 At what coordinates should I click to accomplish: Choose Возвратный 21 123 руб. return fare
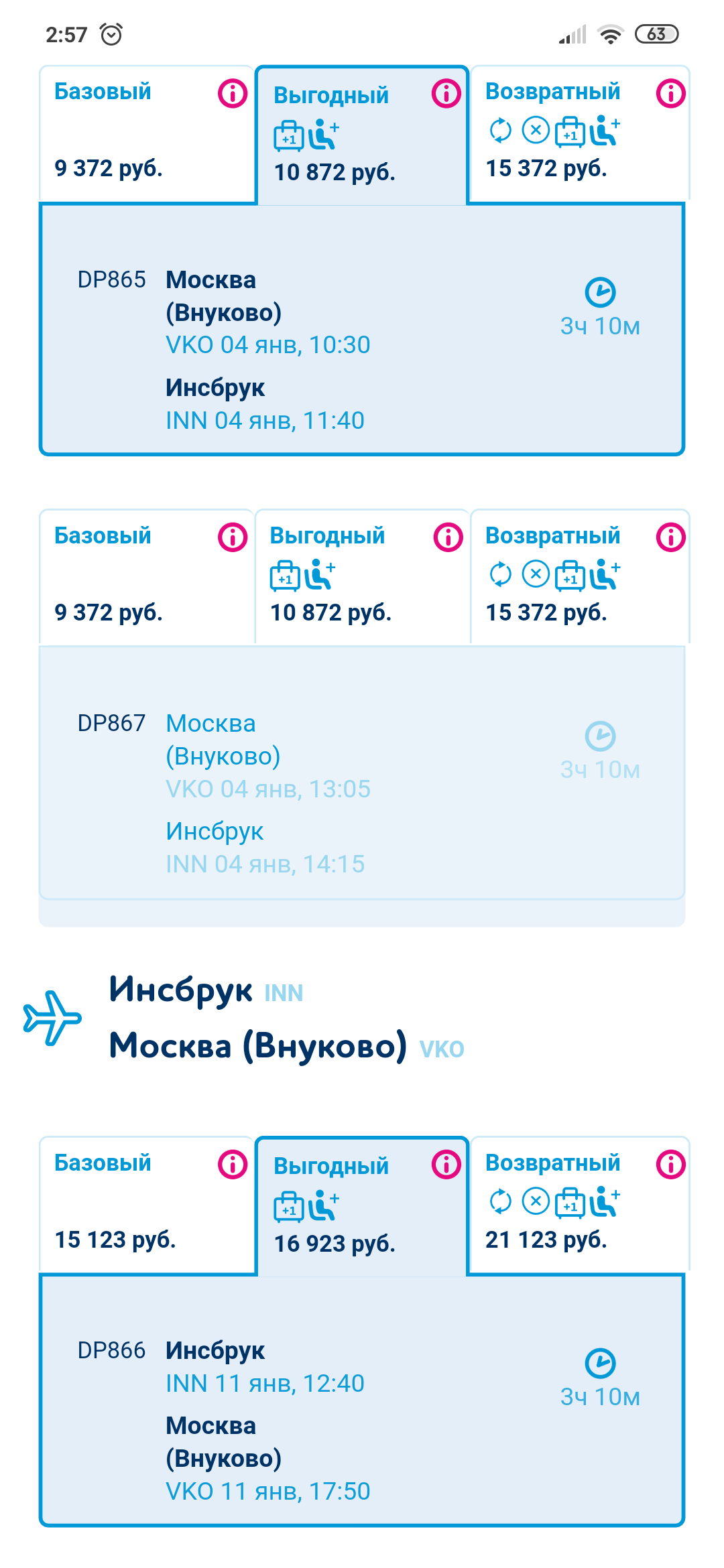pyautogui.click(x=580, y=1203)
